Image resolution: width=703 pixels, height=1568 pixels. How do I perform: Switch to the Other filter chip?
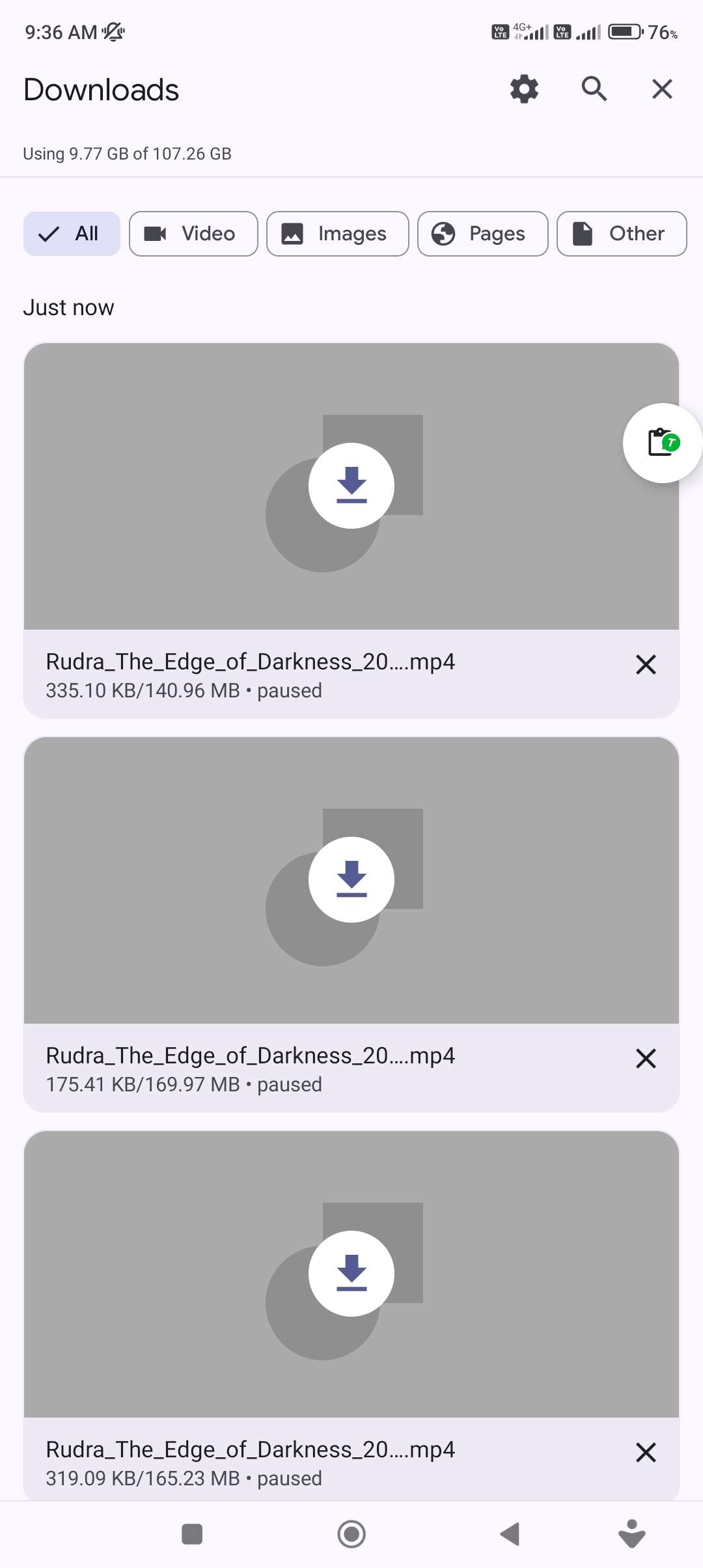tap(621, 234)
